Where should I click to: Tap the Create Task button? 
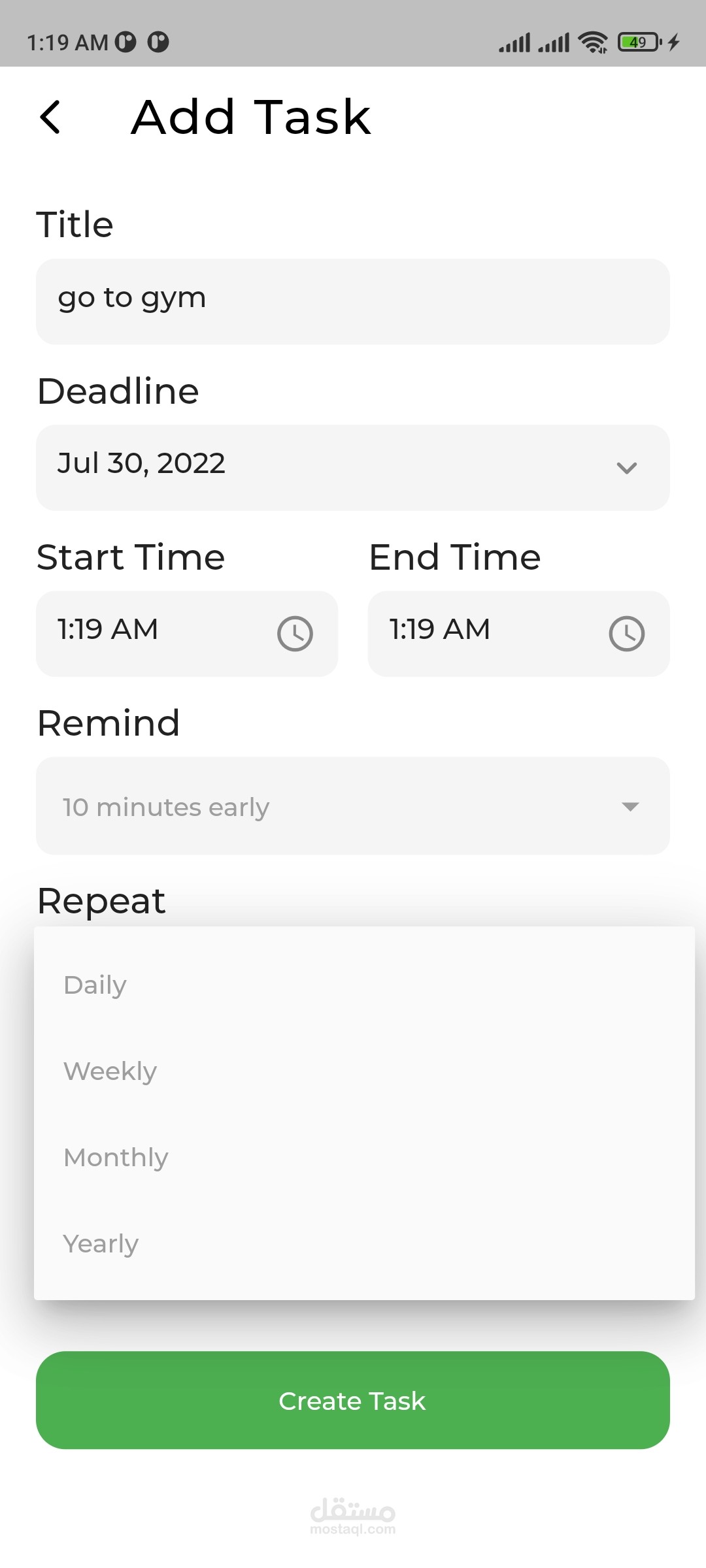click(353, 1401)
